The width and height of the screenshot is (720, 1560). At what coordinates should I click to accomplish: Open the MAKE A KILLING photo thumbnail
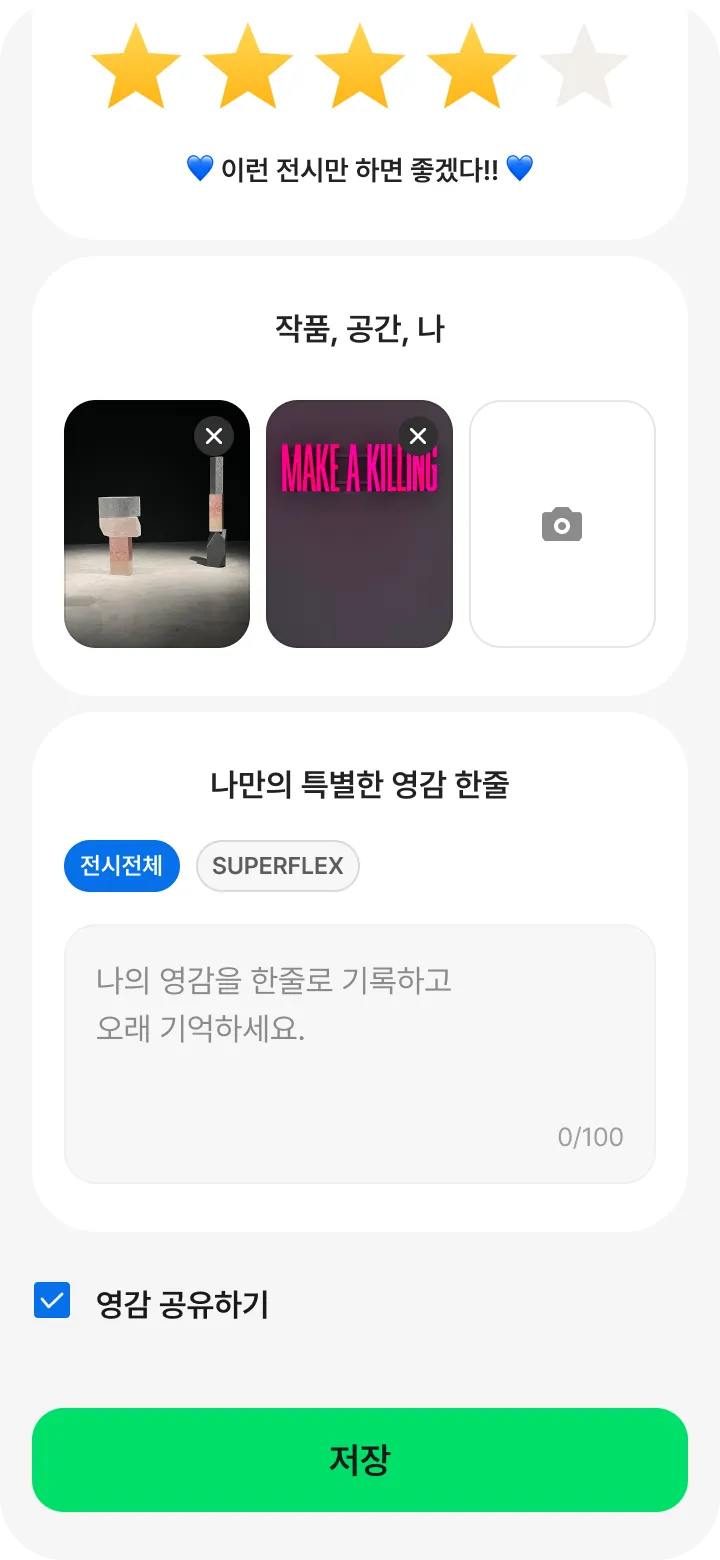pos(359,524)
